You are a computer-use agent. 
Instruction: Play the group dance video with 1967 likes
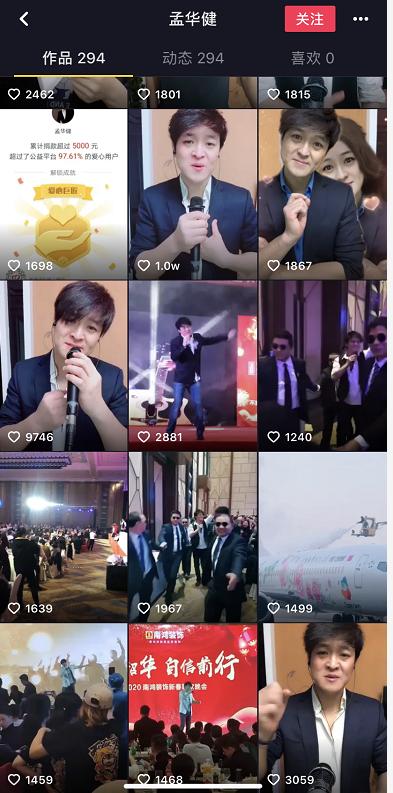193,537
